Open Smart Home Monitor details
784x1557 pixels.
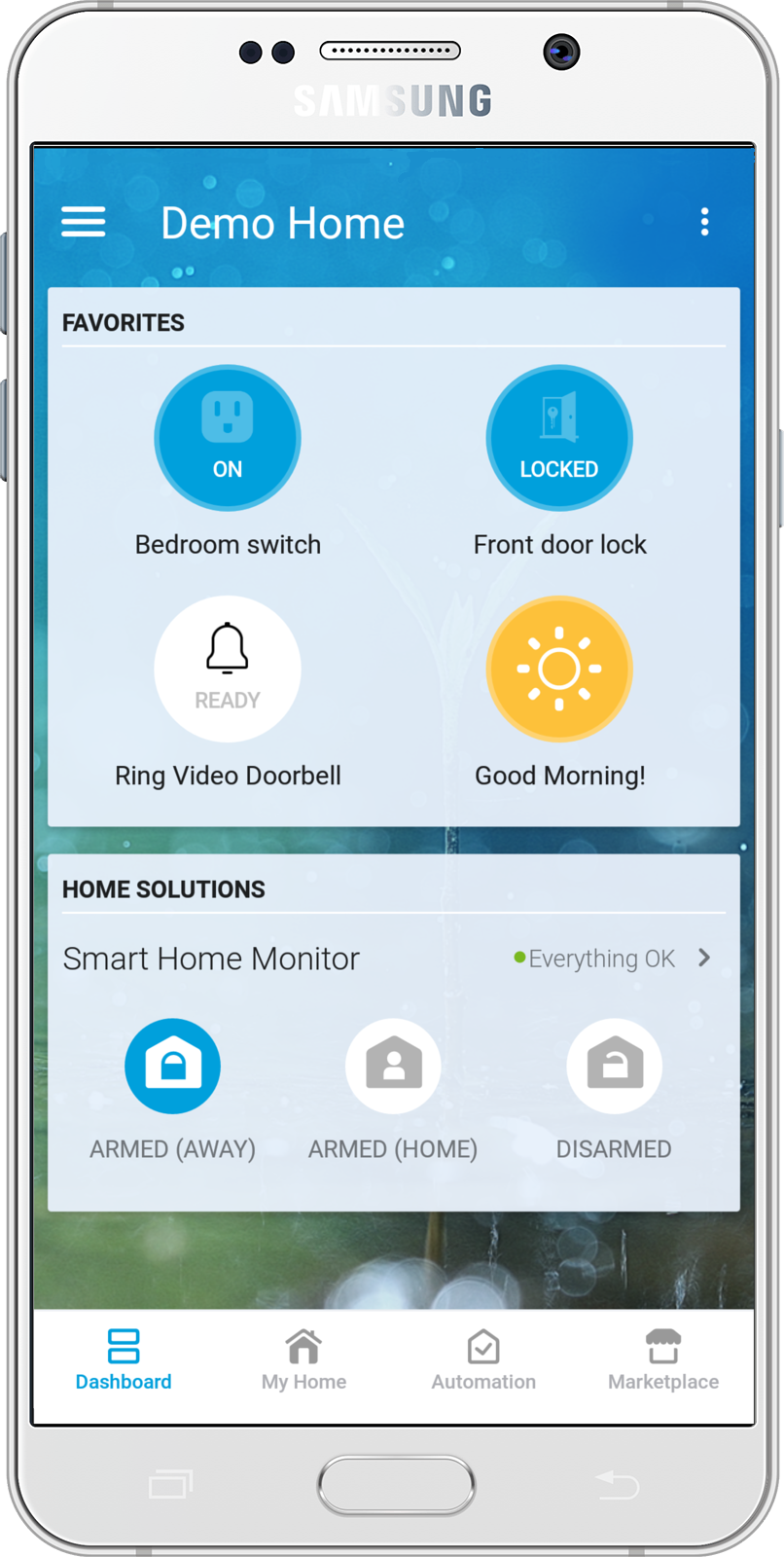tap(704, 959)
